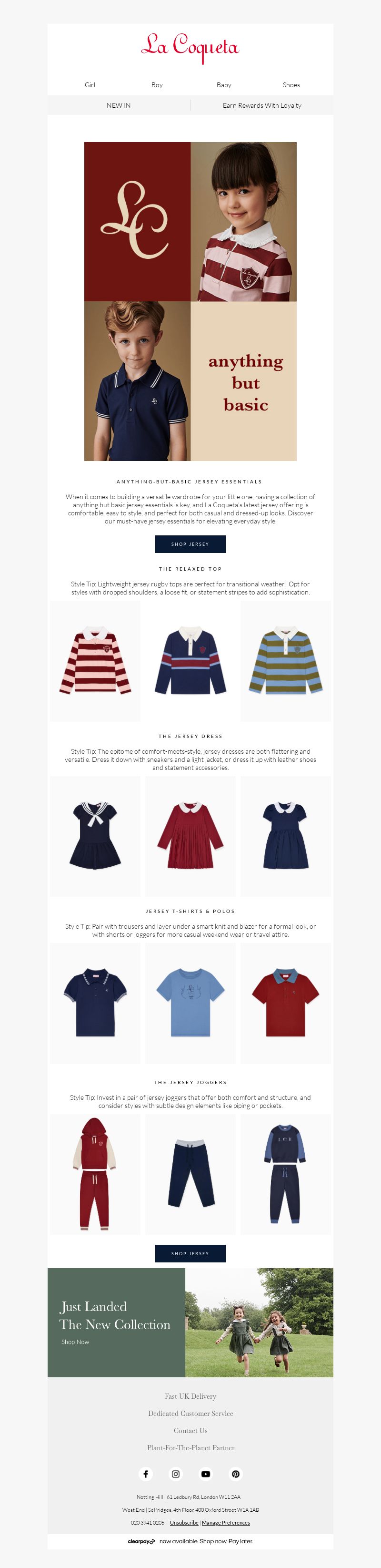Viewport: 381px width, 1568px height.
Task: Tap Shop Now on the New Collection banner
Action: (x=75, y=1342)
